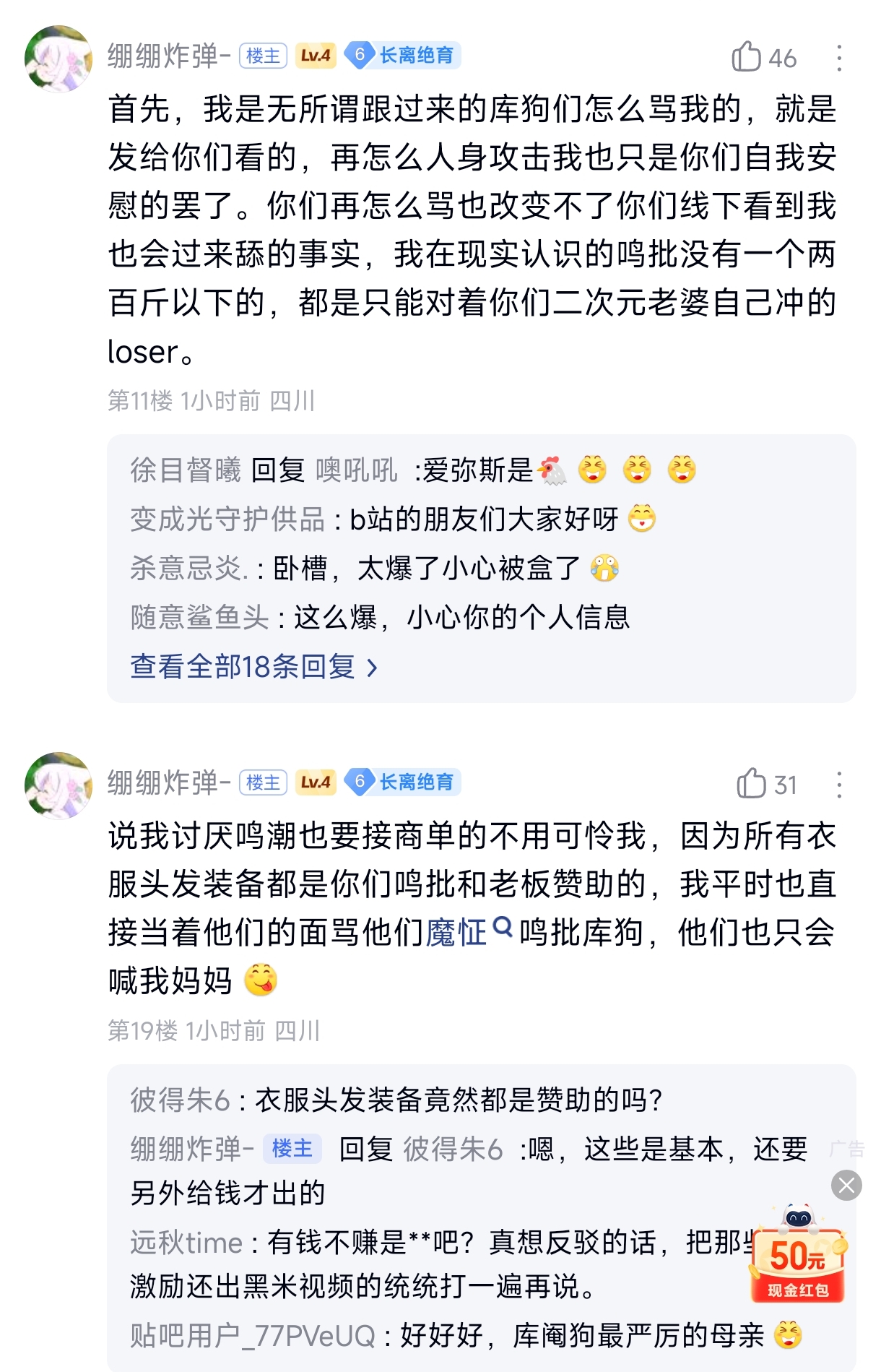881x1372 pixels.
Task: Open the author's avatar on the 19th floor post
Action: click(x=58, y=785)
